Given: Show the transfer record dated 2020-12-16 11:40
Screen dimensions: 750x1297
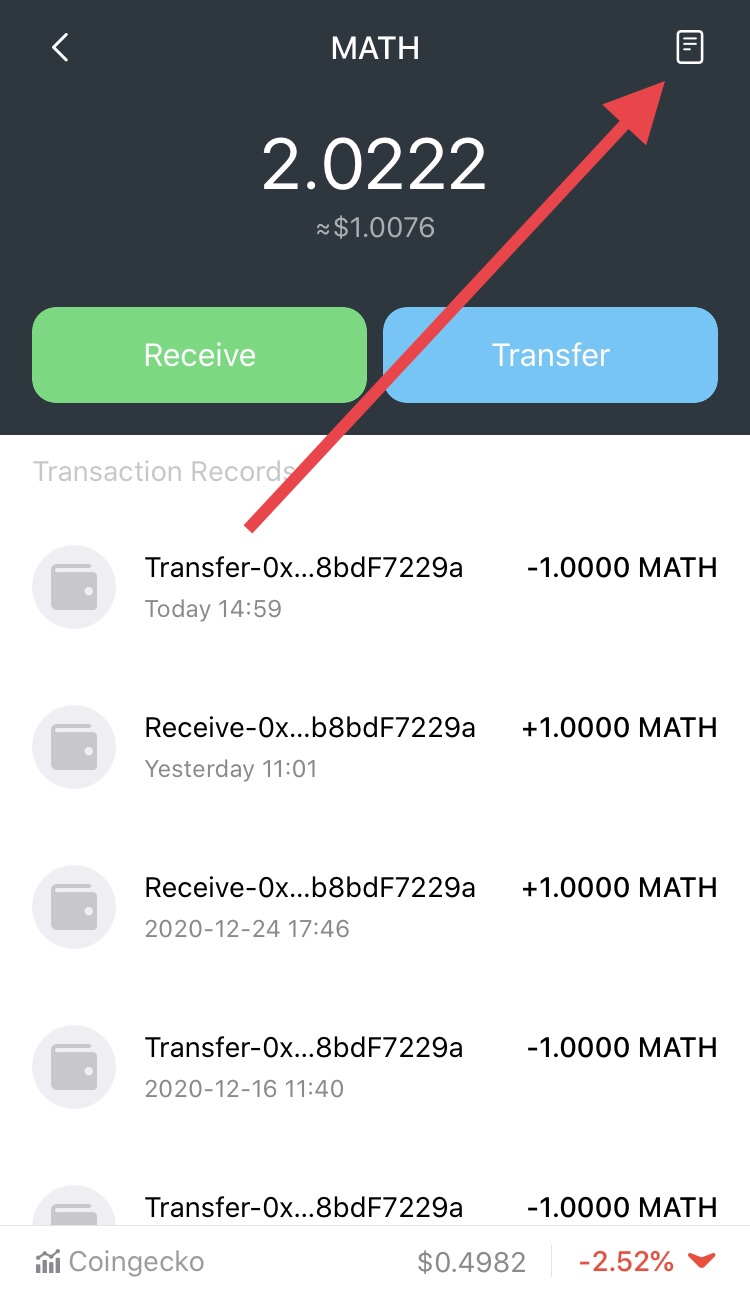Looking at the screenshot, I should pos(375,1066).
